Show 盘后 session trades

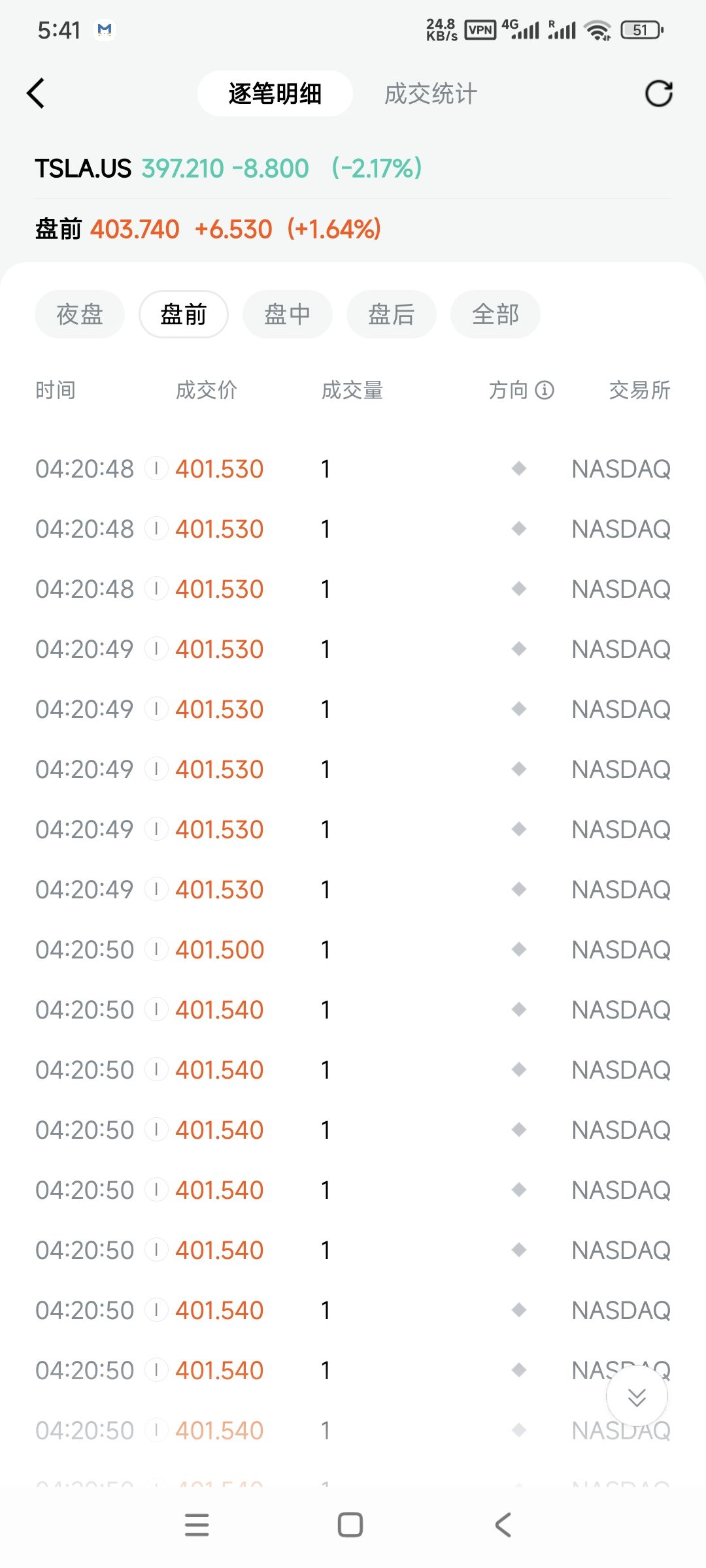coord(391,314)
